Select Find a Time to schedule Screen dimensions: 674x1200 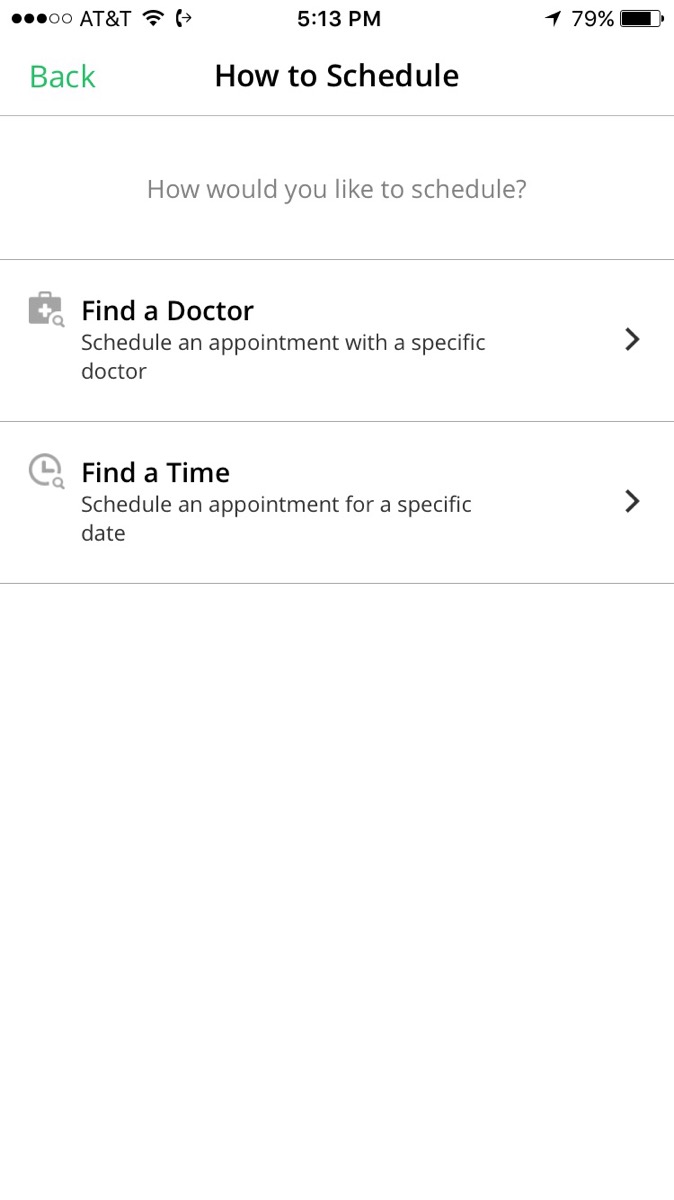337,503
